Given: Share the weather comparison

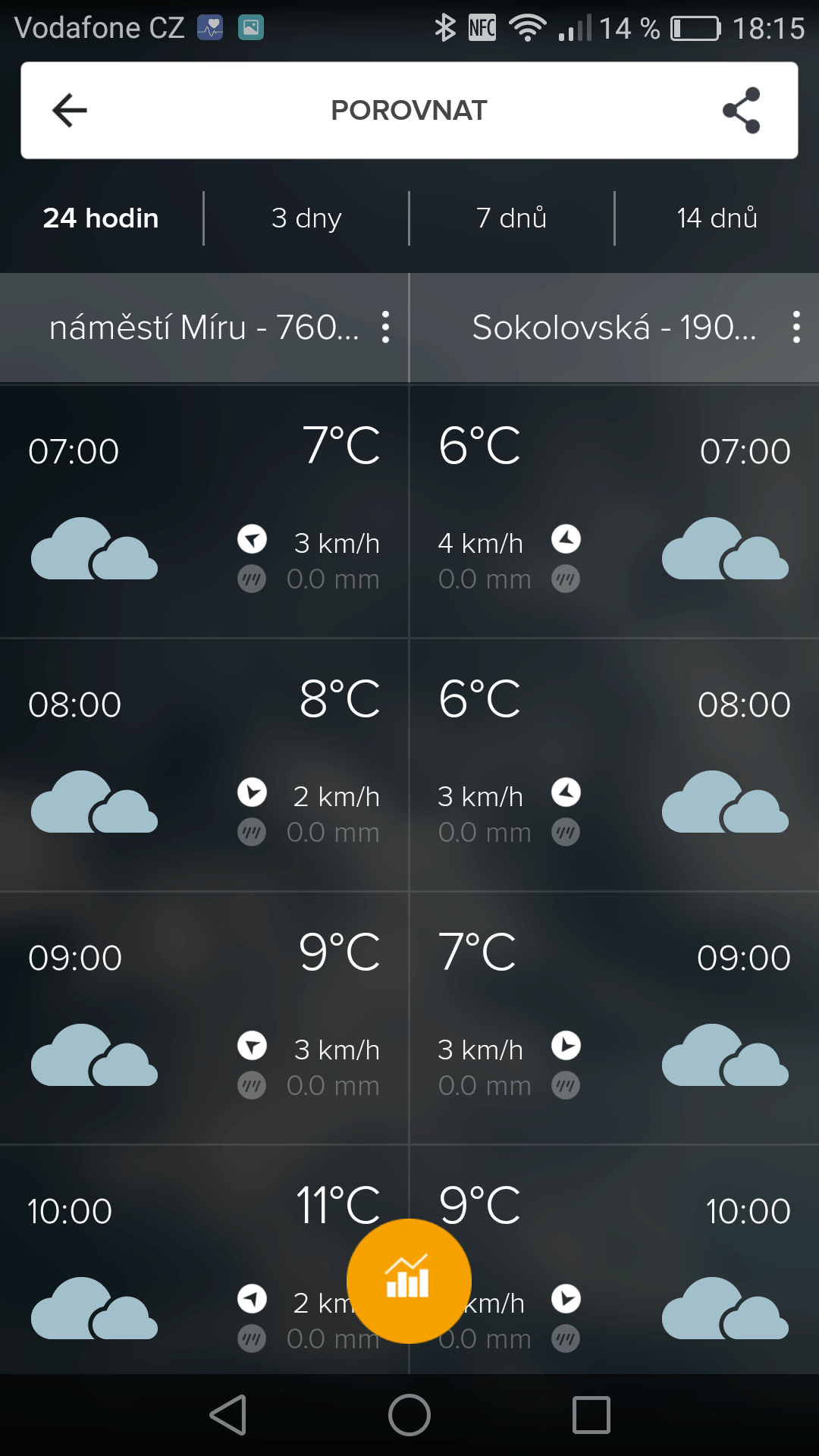Looking at the screenshot, I should point(741,111).
